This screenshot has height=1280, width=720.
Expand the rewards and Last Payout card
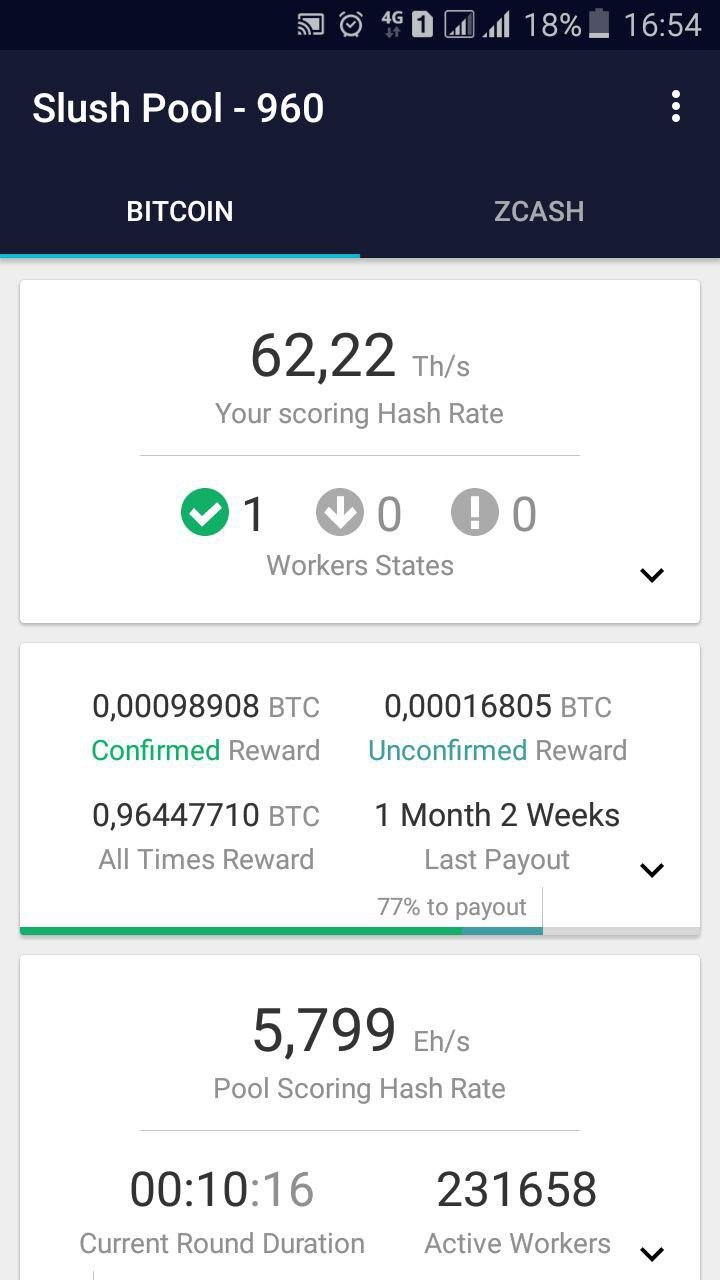coord(652,870)
